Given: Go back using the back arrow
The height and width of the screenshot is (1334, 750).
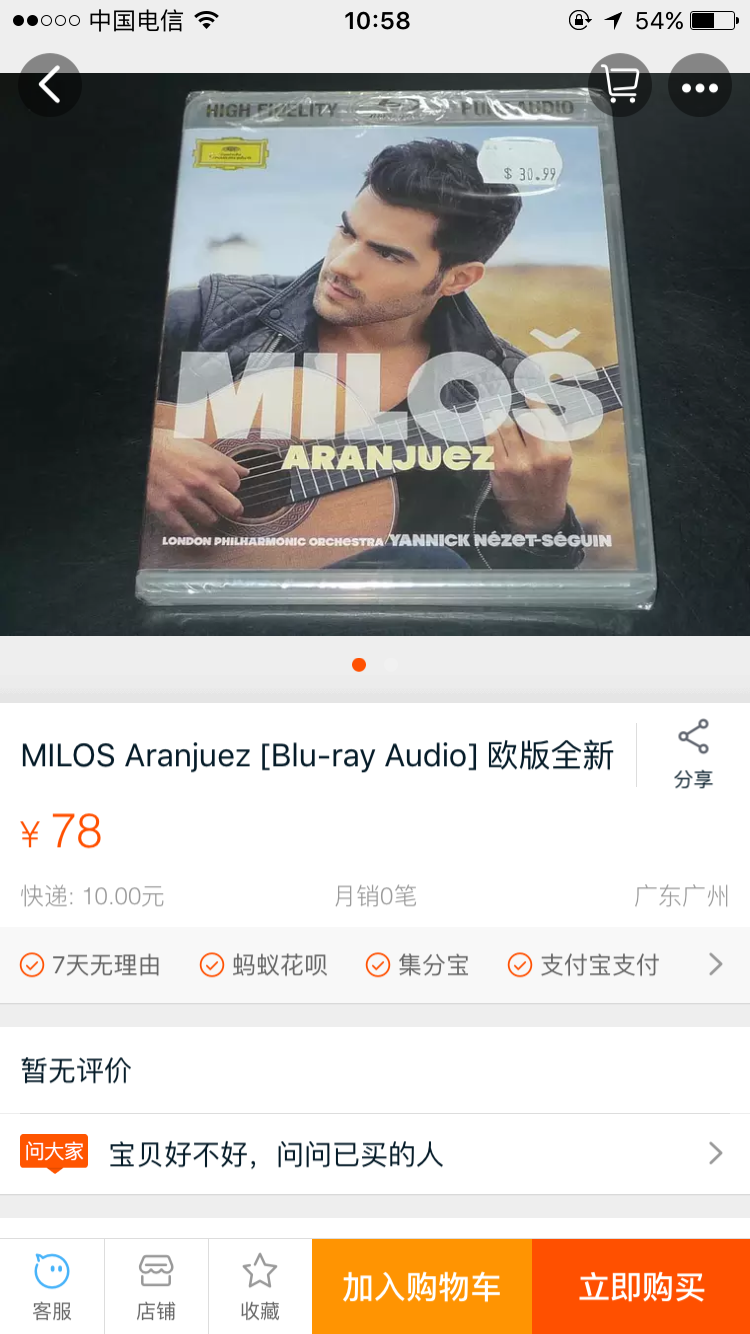Looking at the screenshot, I should click(x=50, y=85).
